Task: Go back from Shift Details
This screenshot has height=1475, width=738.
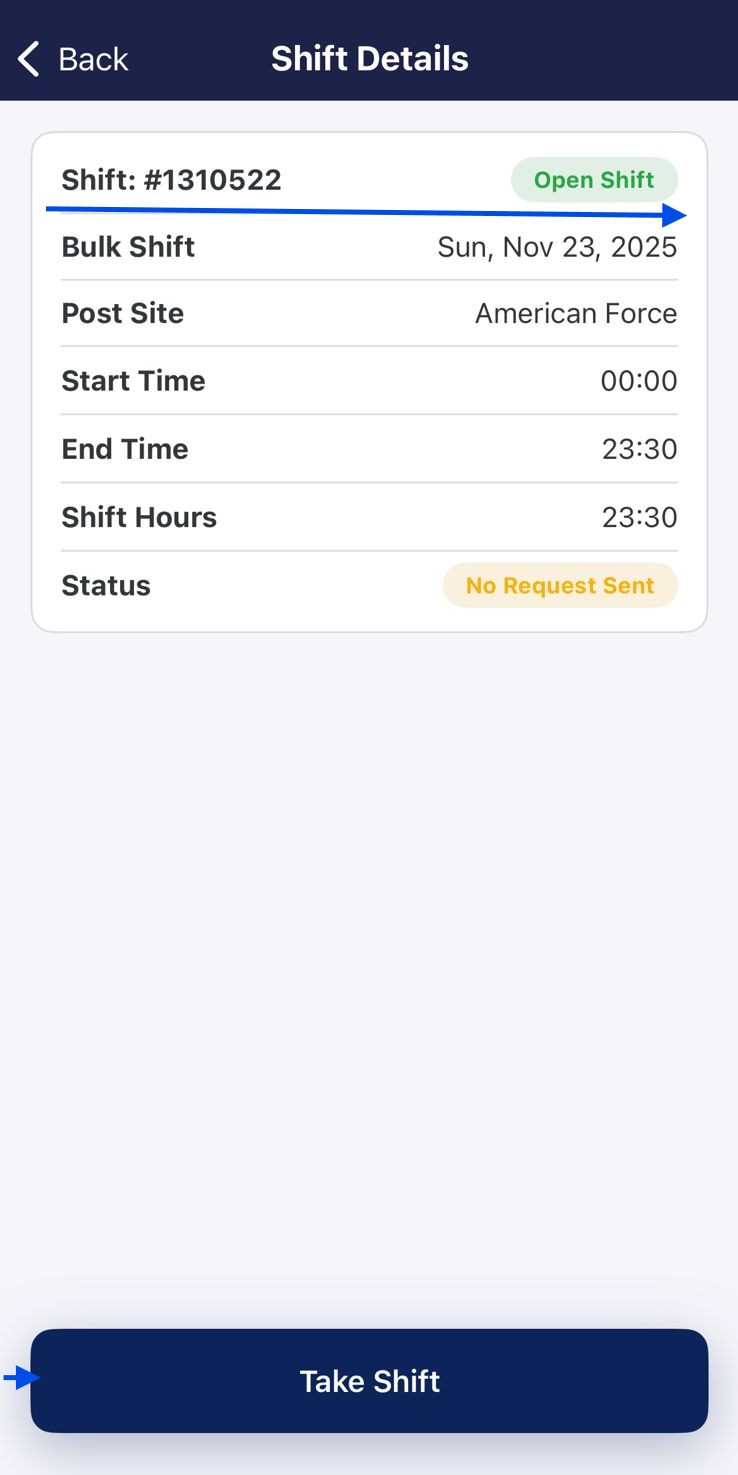Action: coord(73,59)
